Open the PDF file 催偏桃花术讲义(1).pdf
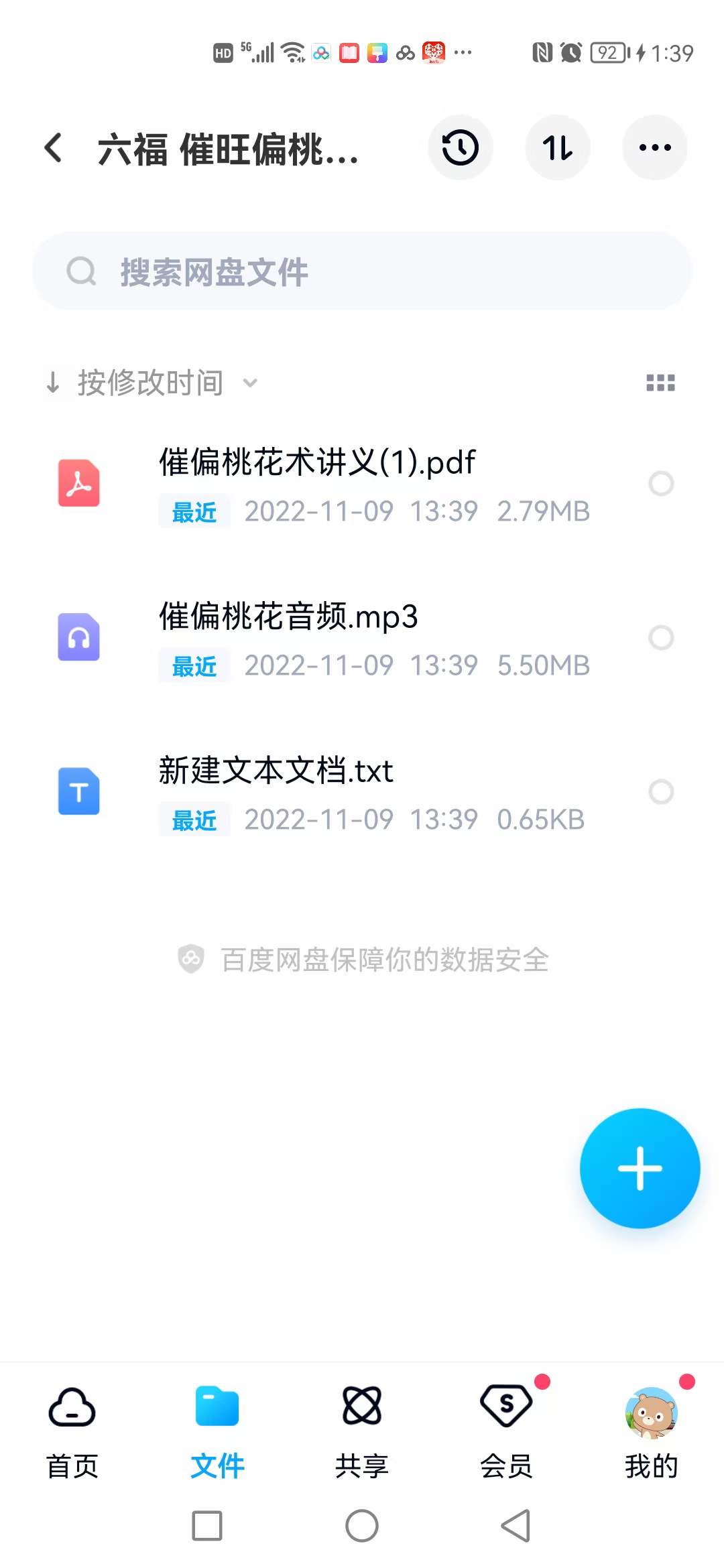Screen dimensions: 724x1568 (316, 462)
